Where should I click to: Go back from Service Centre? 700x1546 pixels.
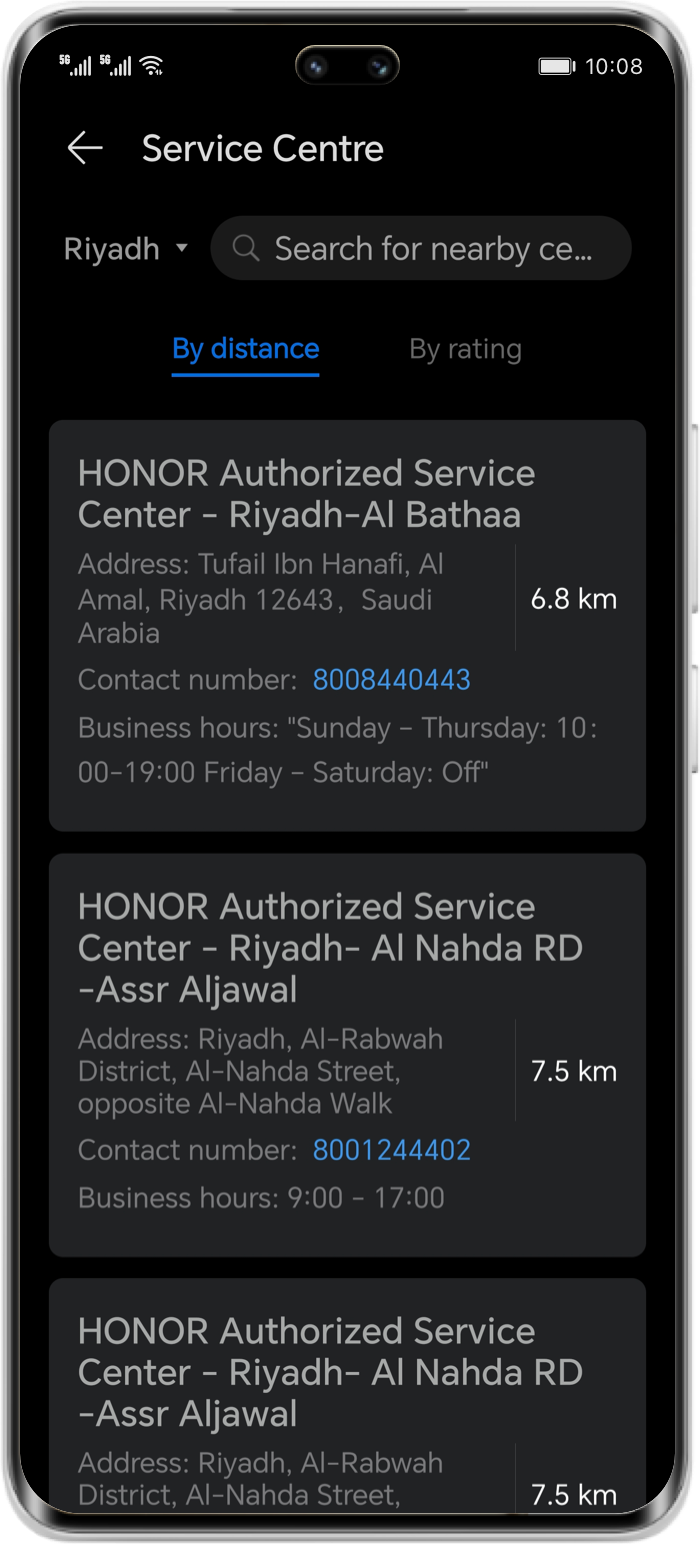click(85, 149)
